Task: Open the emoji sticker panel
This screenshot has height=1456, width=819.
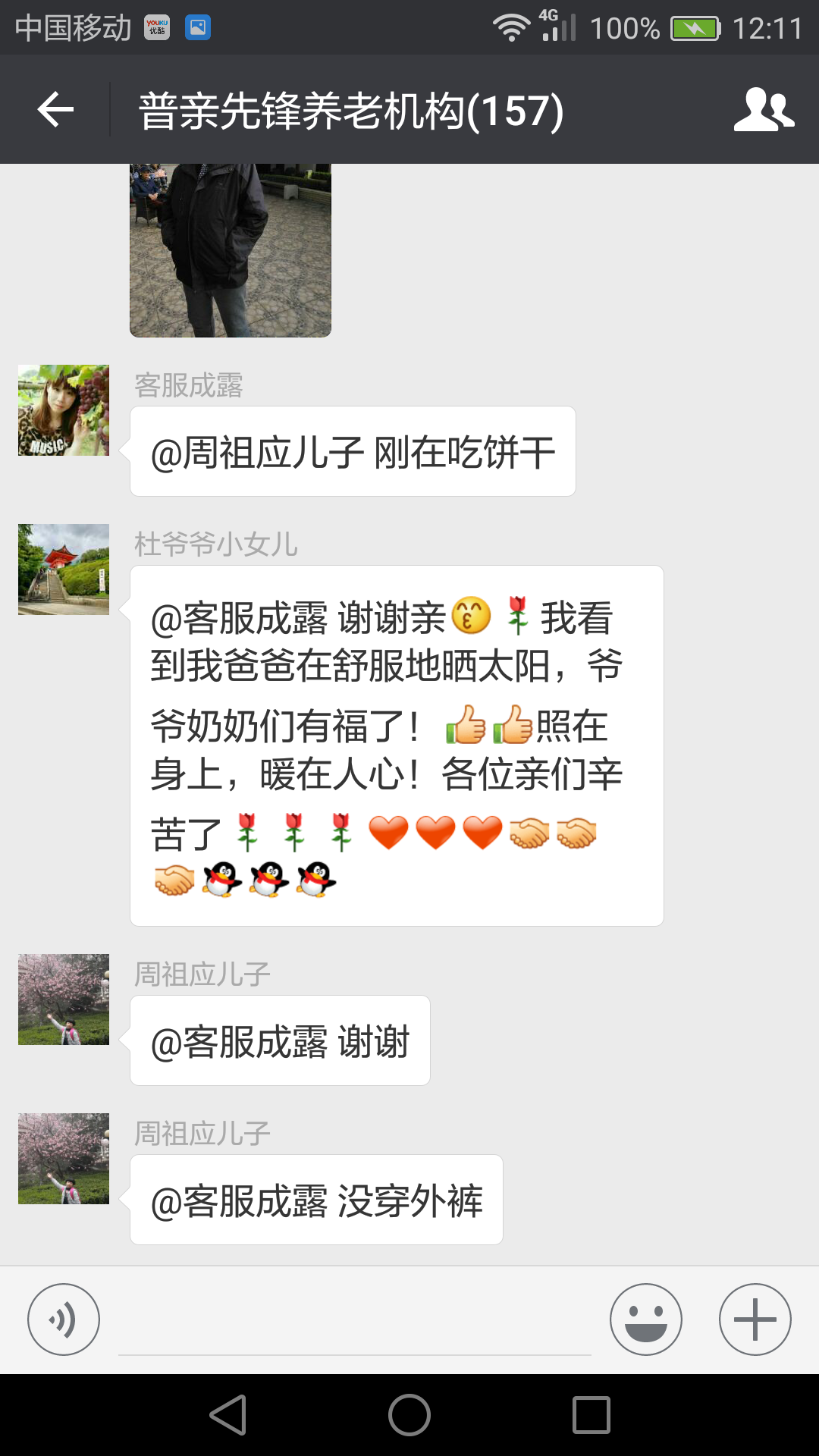Action: [646, 1319]
